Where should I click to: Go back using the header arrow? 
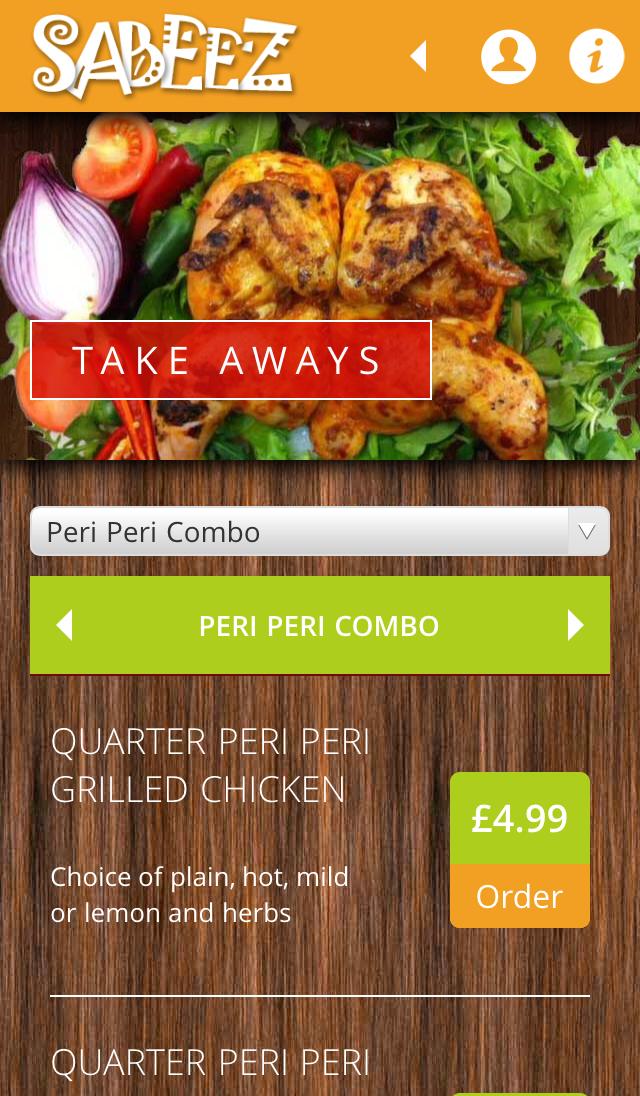click(x=419, y=56)
